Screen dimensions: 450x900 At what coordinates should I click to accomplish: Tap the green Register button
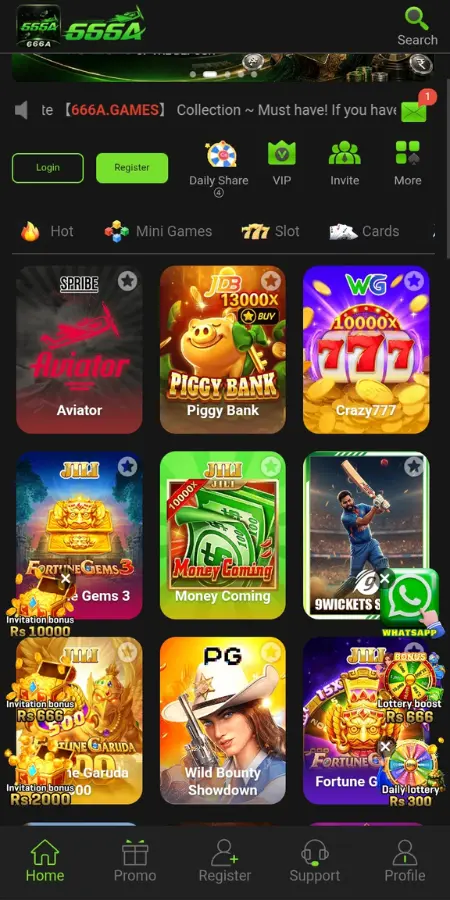pyautogui.click(x=132, y=168)
